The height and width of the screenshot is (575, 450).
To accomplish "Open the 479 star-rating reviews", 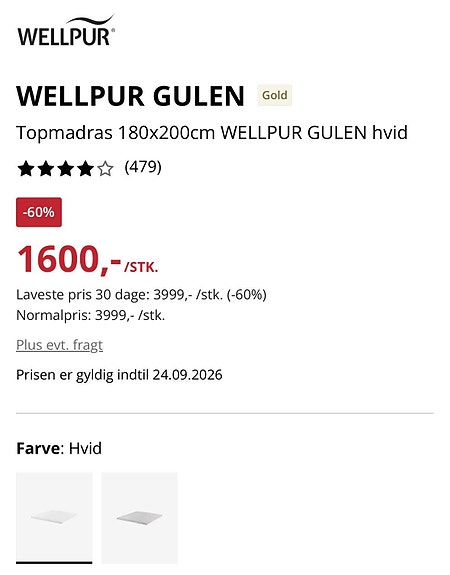I will (89, 168).
